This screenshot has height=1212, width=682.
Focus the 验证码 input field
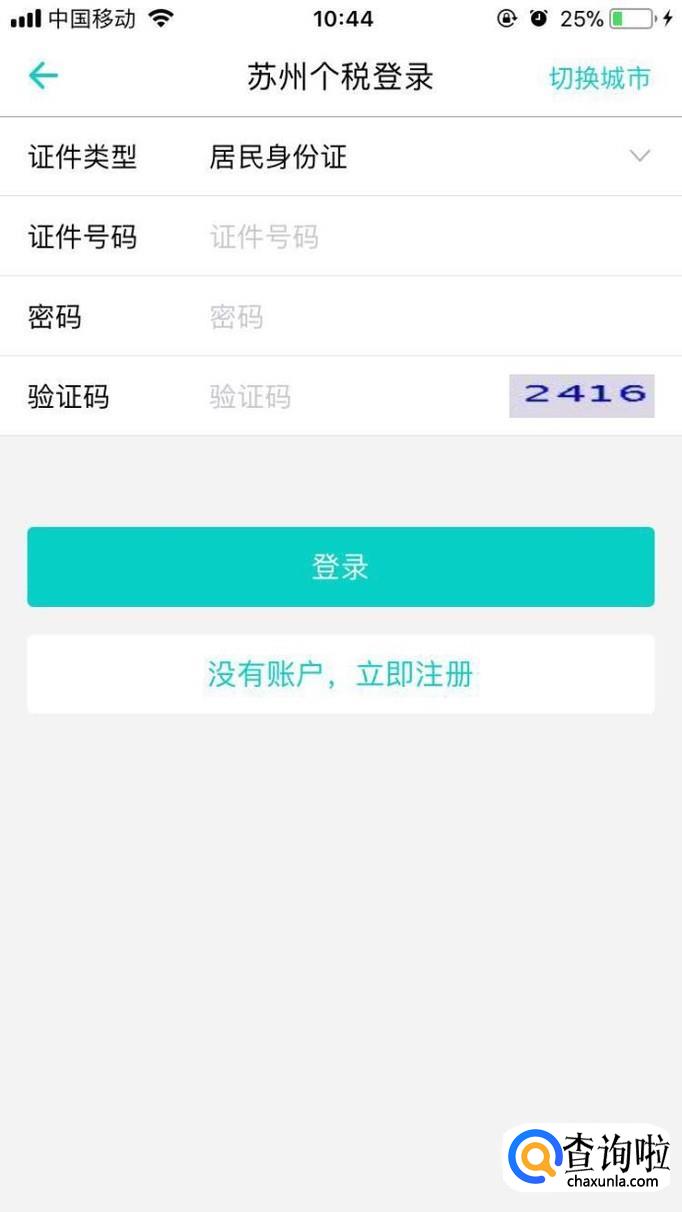tap(350, 397)
